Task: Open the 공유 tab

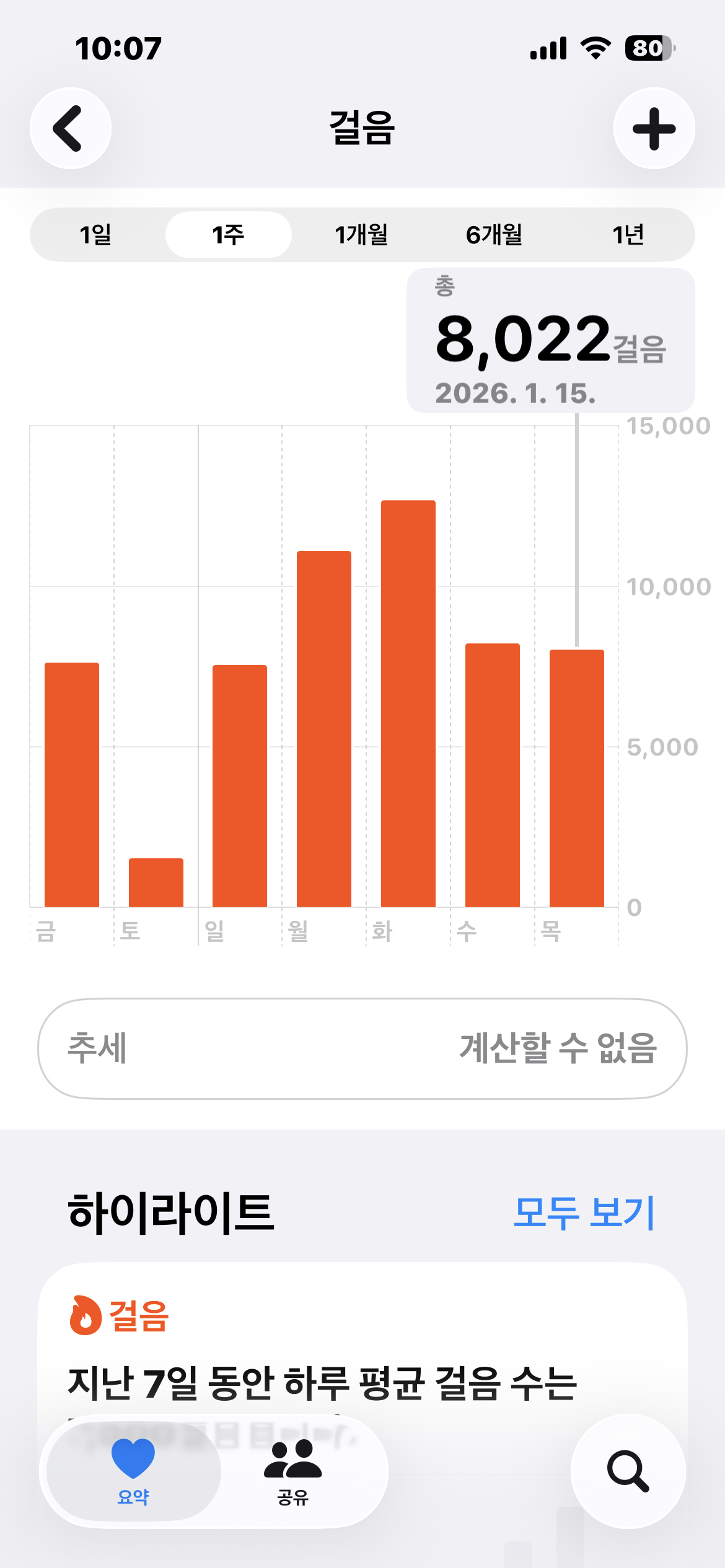Action: coord(292,1471)
